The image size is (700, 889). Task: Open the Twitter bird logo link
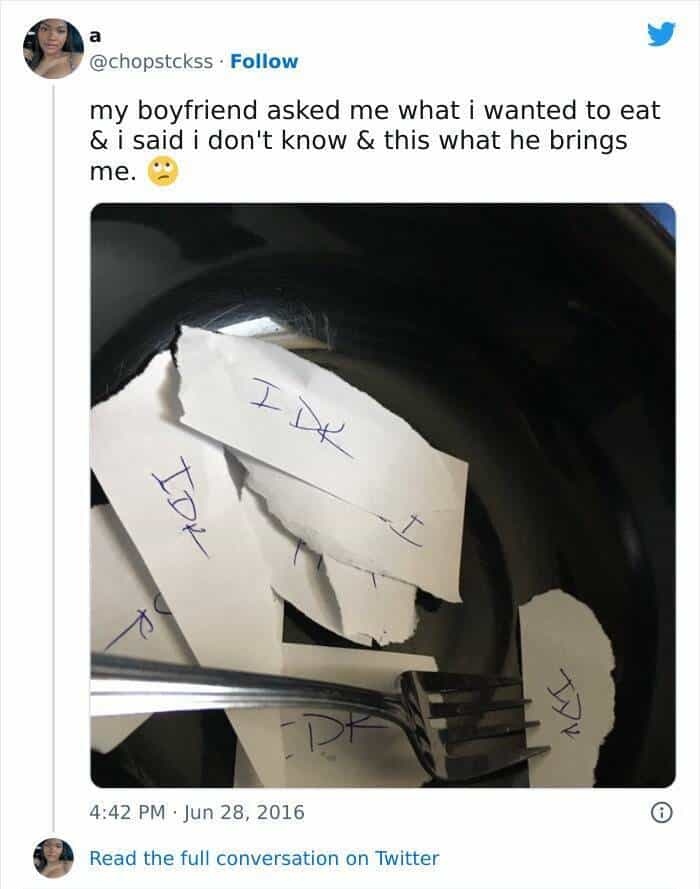pos(660,36)
